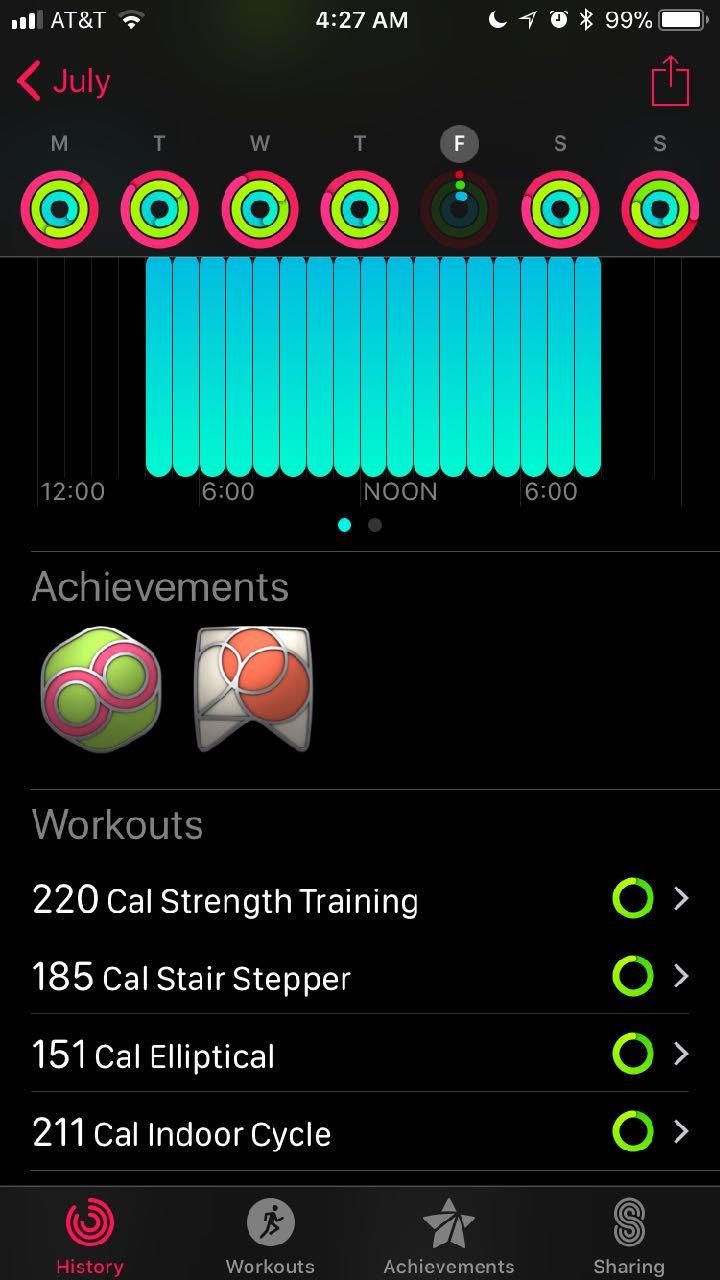Open the orange rings achievement badge
The width and height of the screenshot is (720, 1280).
pyautogui.click(x=253, y=688)
